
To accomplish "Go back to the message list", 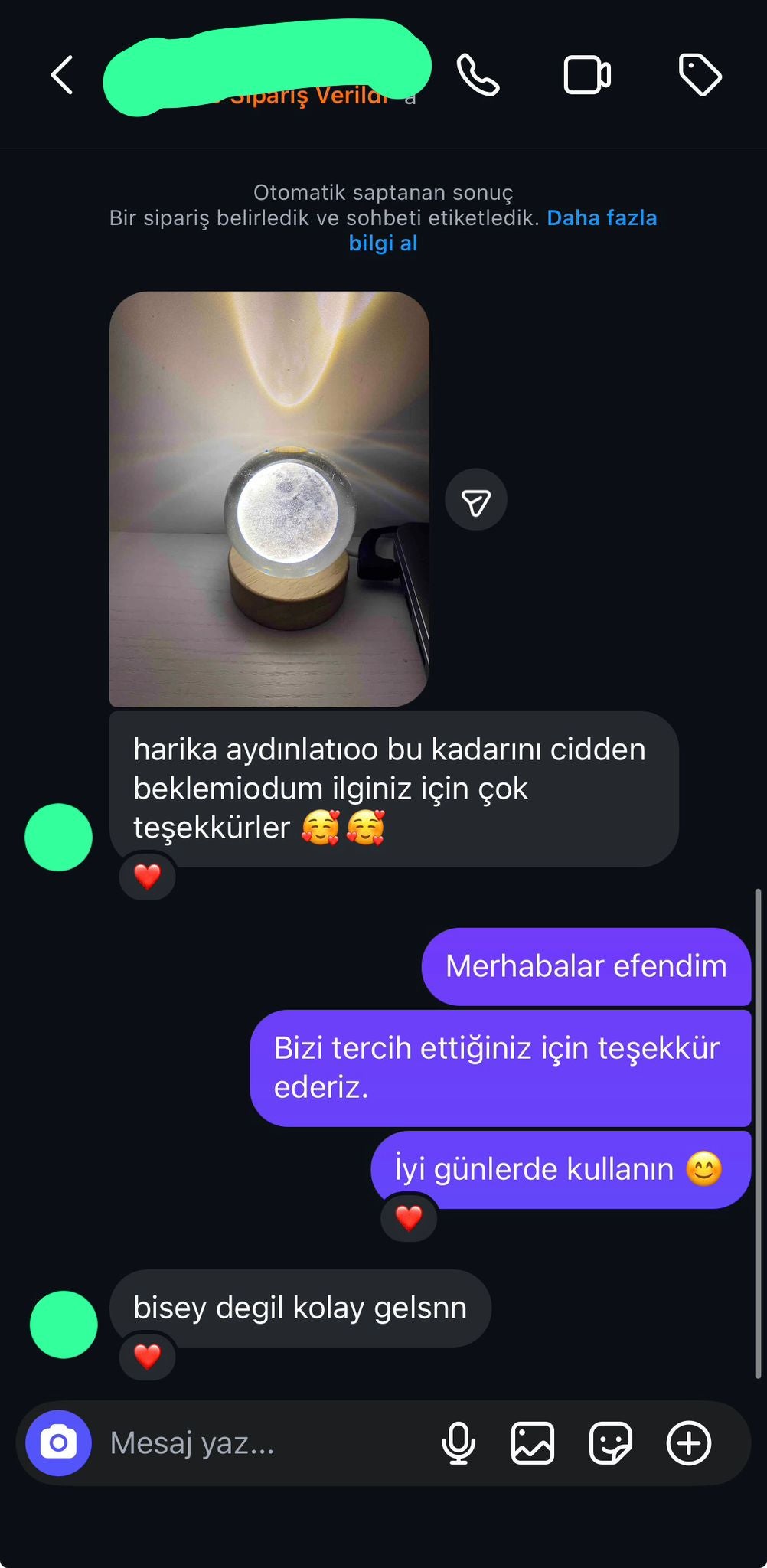I will click(62, 75).
